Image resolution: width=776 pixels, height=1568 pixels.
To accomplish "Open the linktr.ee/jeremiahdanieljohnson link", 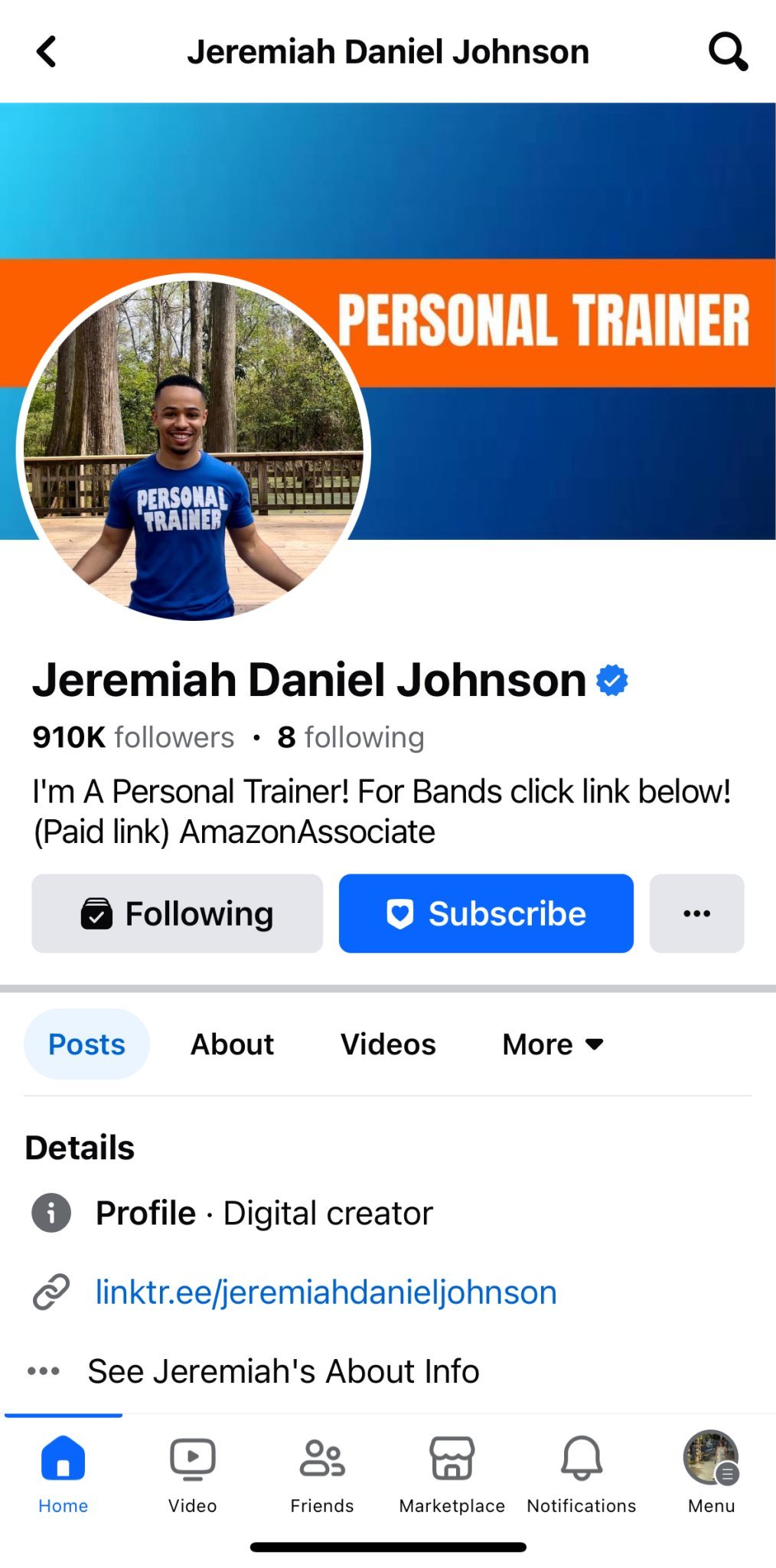I will pyautogui.click(x=326, y=1292).
